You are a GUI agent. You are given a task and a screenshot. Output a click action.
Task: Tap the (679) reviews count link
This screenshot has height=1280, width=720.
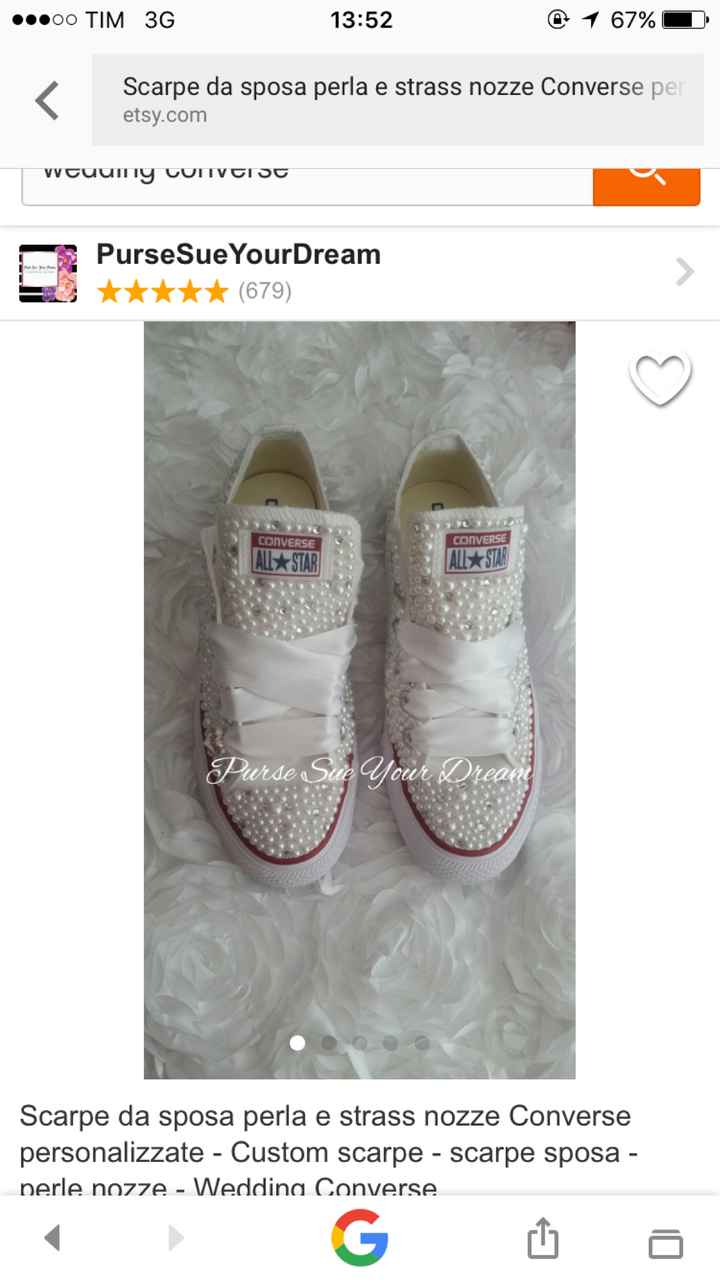[264, 291]
